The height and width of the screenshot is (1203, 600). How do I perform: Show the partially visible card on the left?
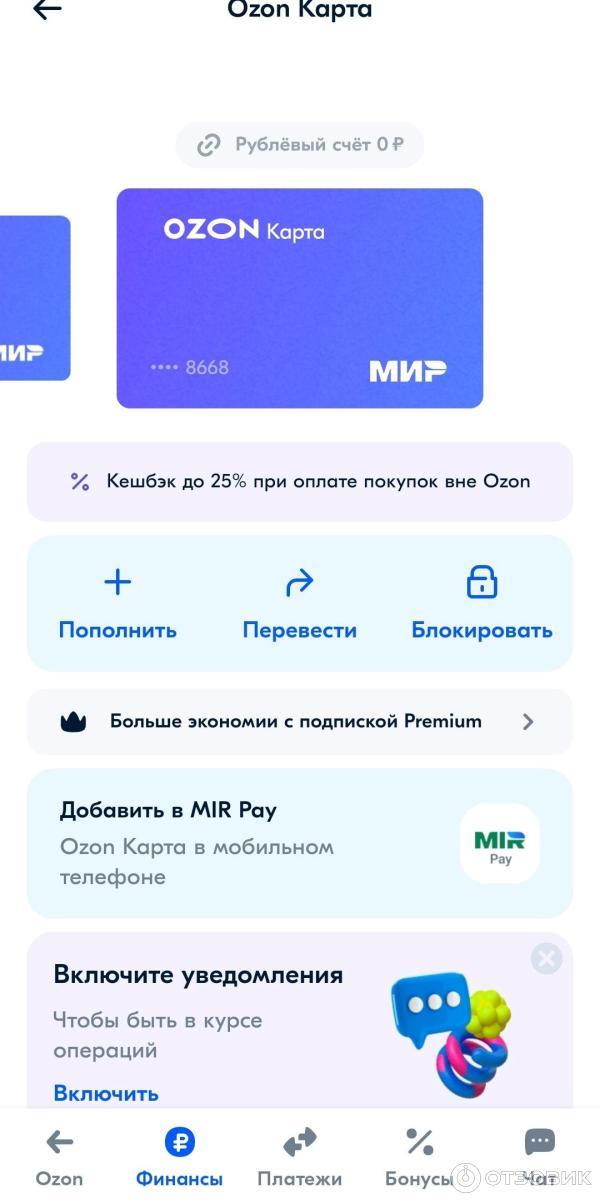[35, 298]
